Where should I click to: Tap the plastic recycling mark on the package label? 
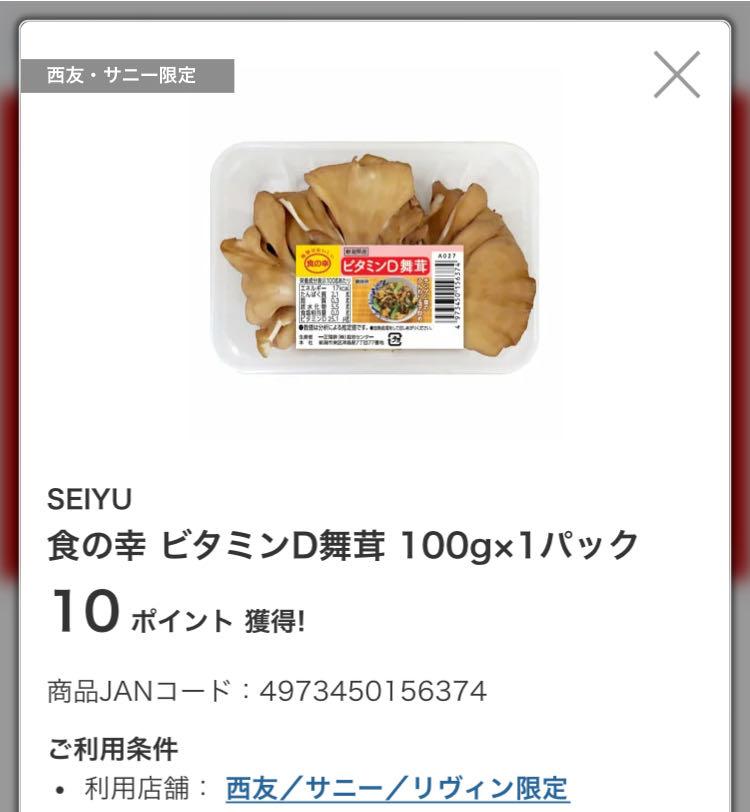(396, 340)
